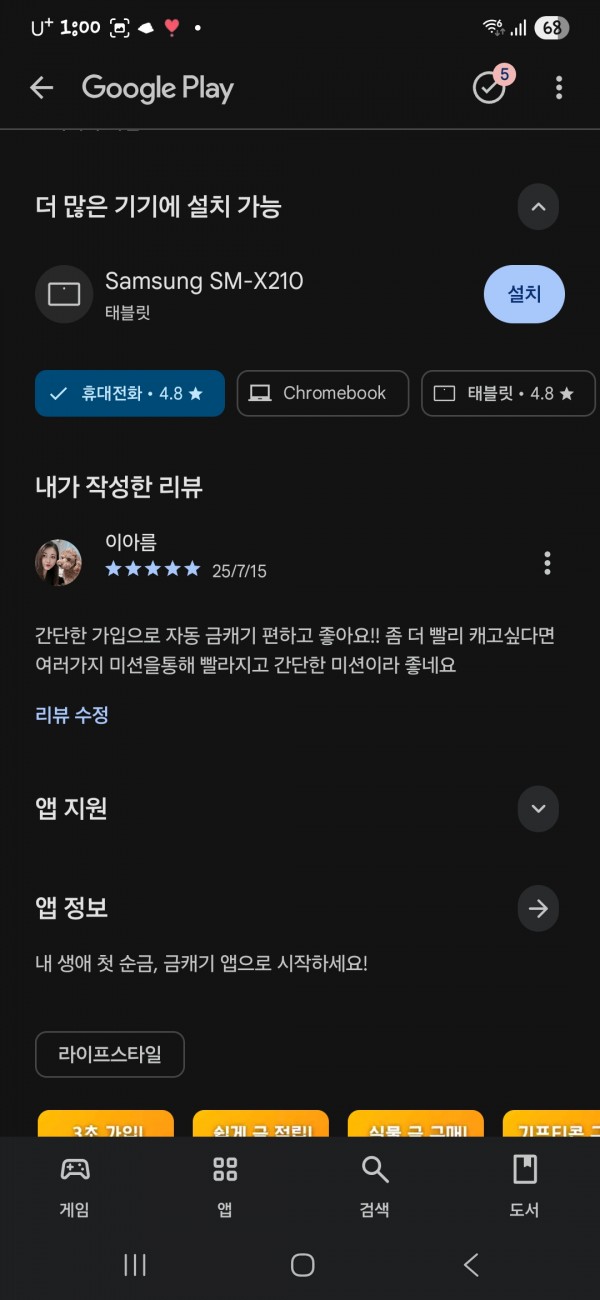The width and height of the screenshot is (600, 1300).
Task: Open the options menu for 이아름's review
Action: (x=547, y=563)
